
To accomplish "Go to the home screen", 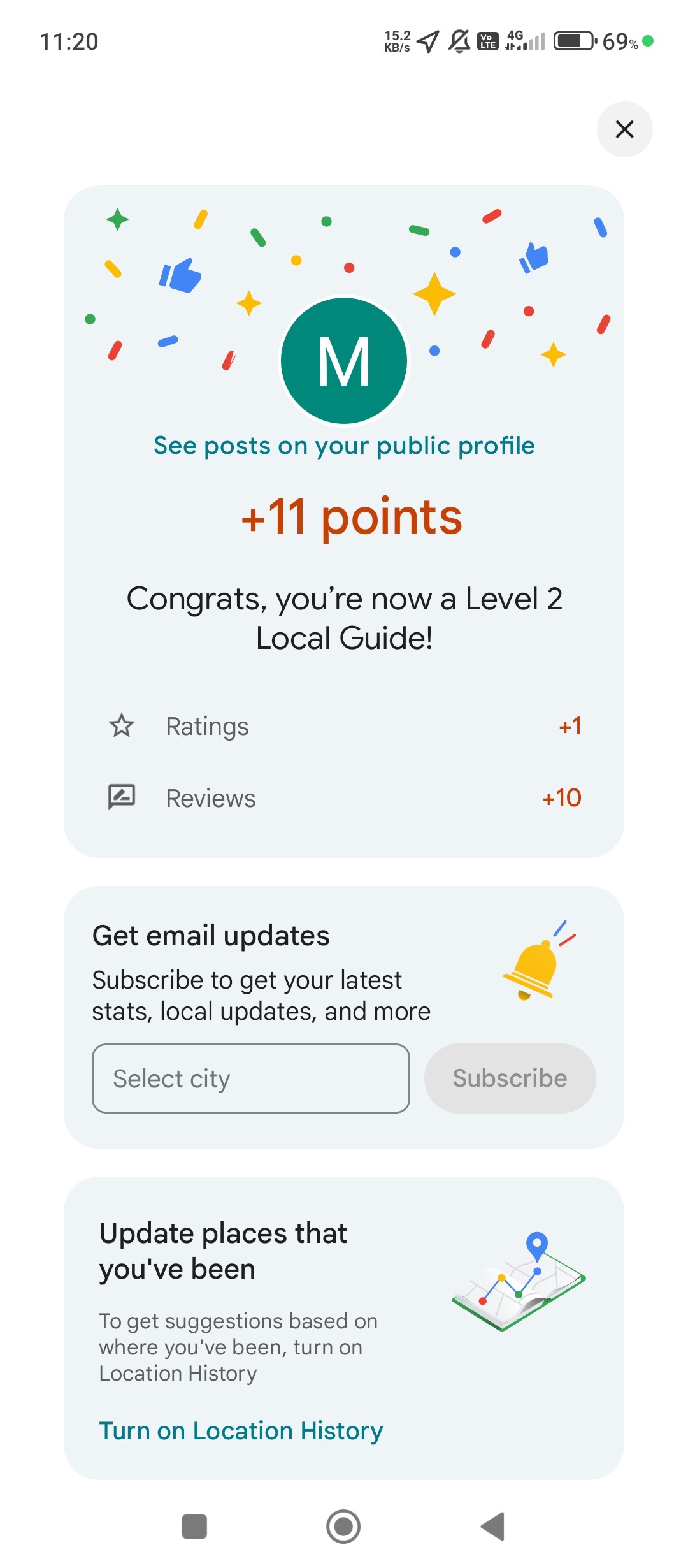I will pyautogui.click(x=343, y=1527).
